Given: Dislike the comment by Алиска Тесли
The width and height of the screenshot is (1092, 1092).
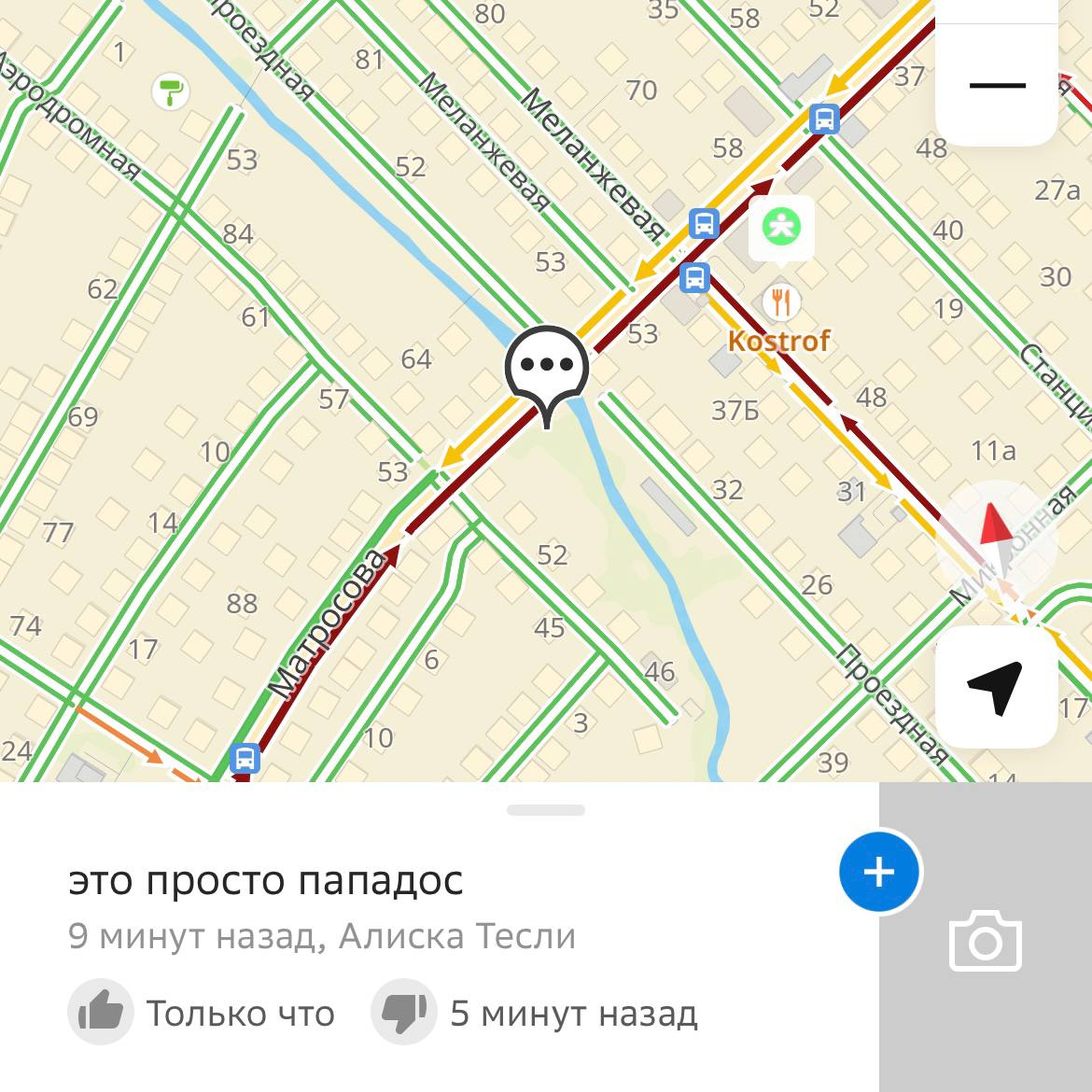Looking at the screenshot, I should [404, 1012].
